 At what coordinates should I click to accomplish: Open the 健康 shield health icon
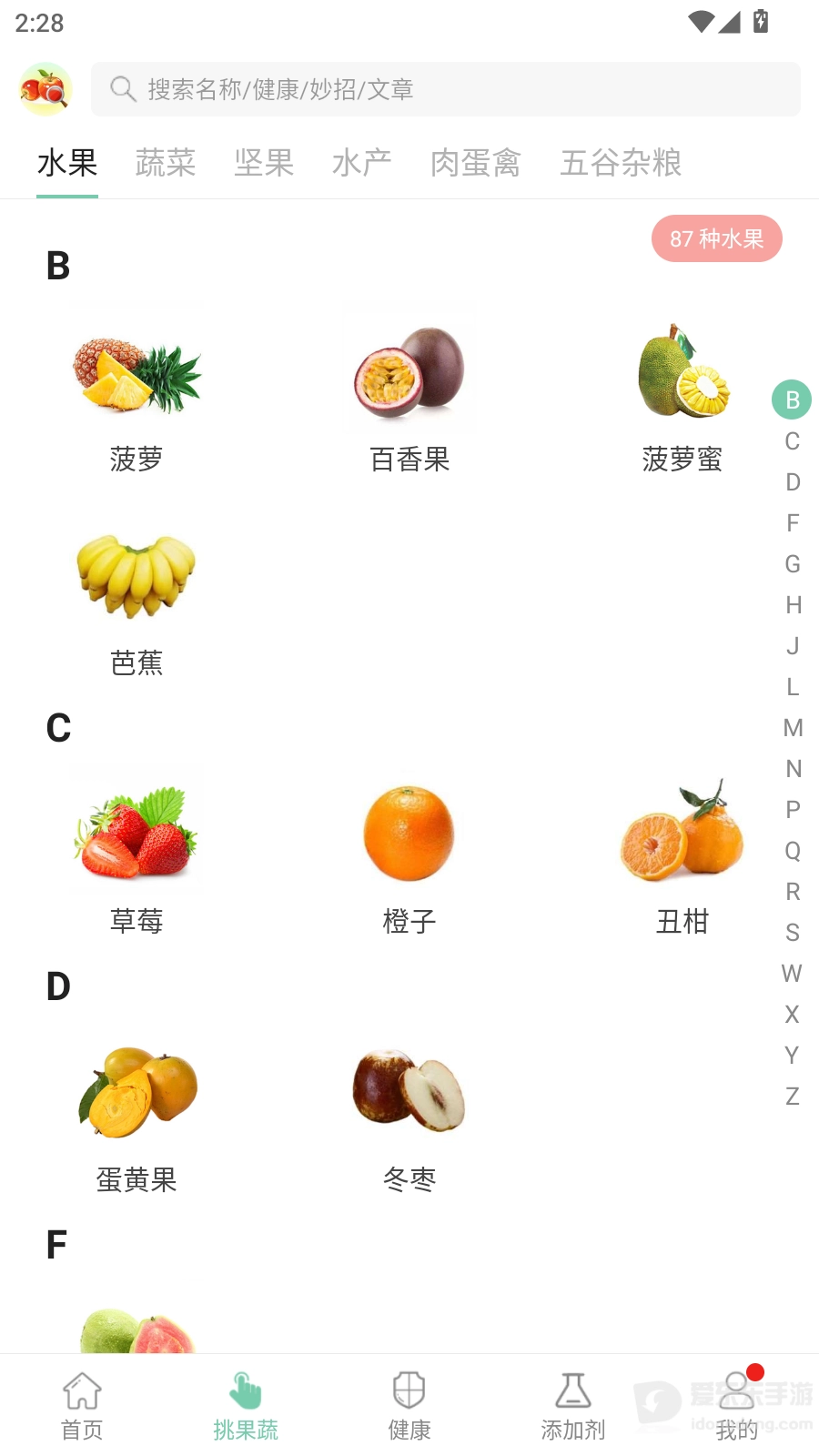[x=409, y=1401]
